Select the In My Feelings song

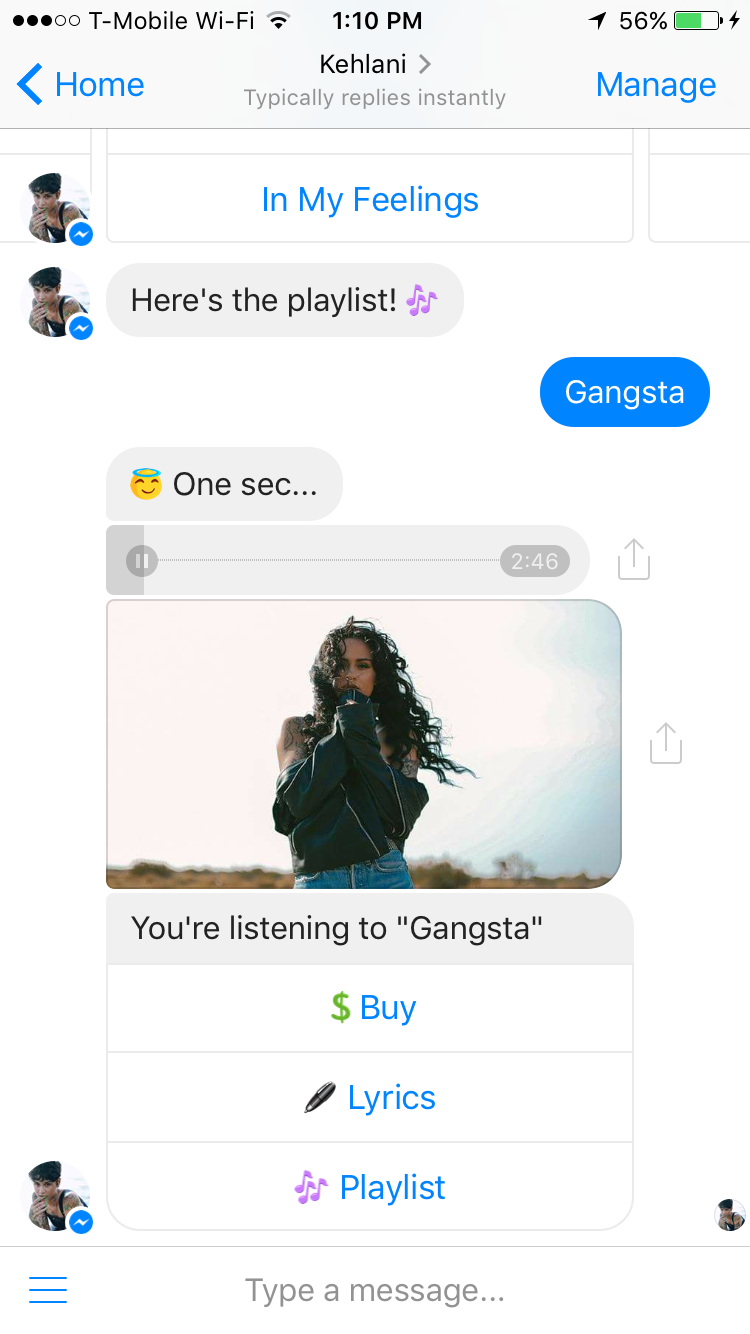click(x=370, y=200)
